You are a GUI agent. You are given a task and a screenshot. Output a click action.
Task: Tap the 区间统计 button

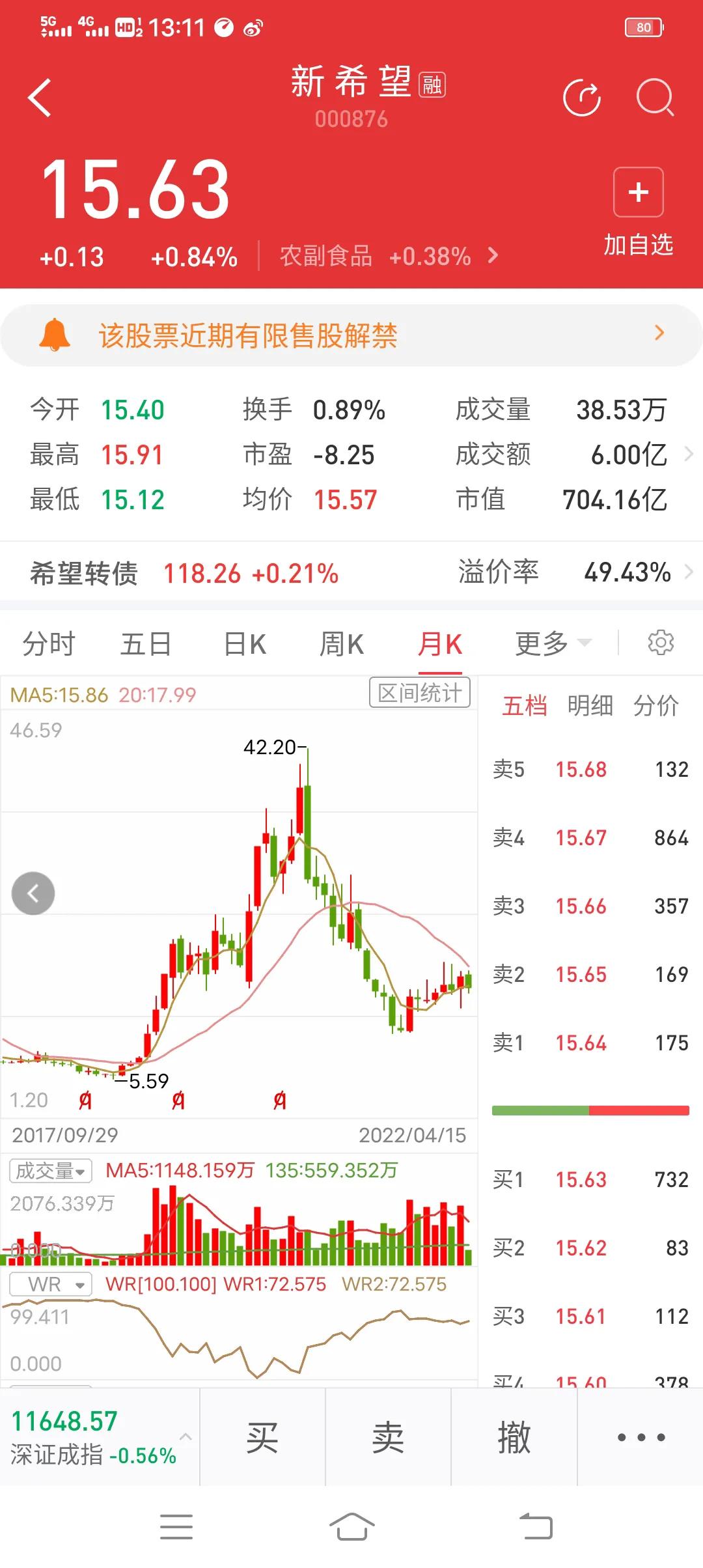420,692
